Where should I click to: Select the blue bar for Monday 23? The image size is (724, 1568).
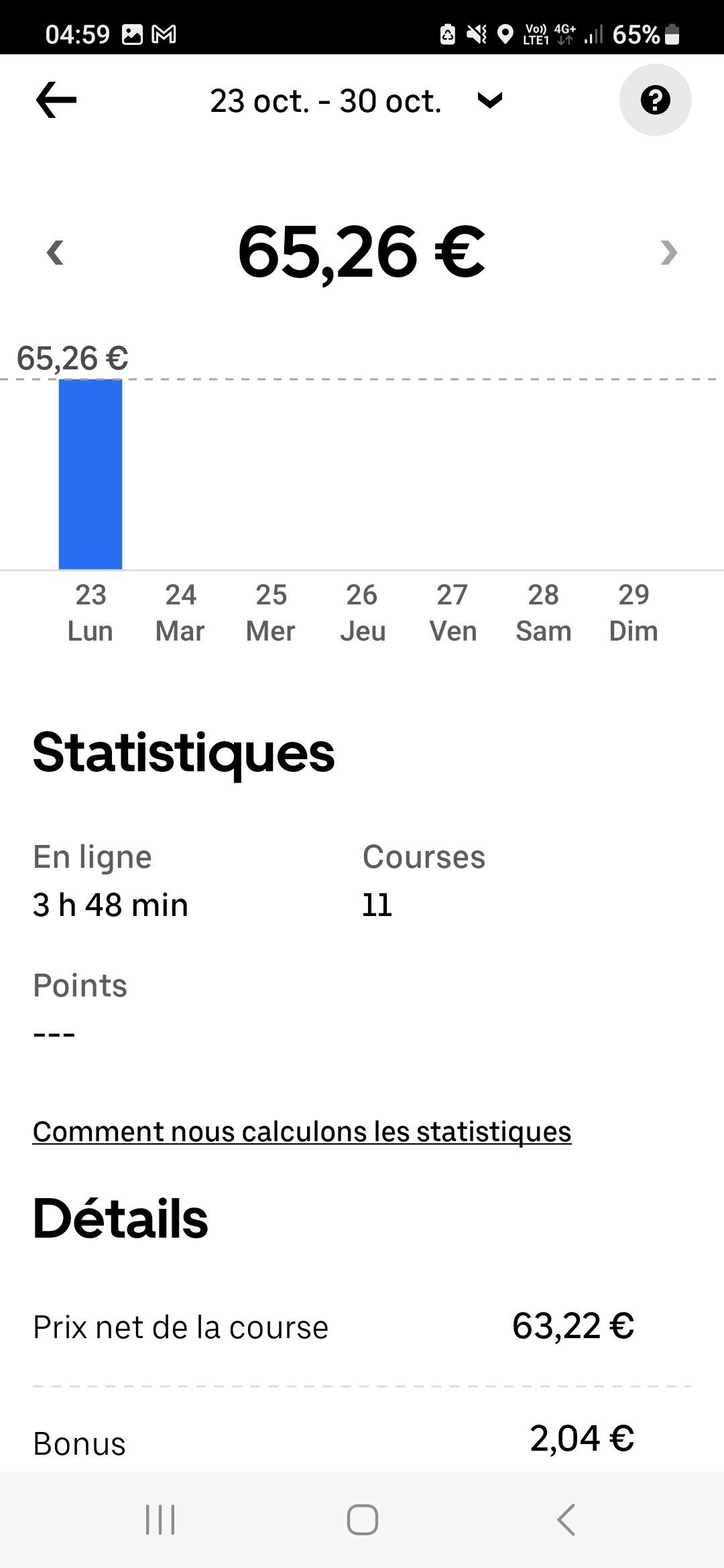90,474
